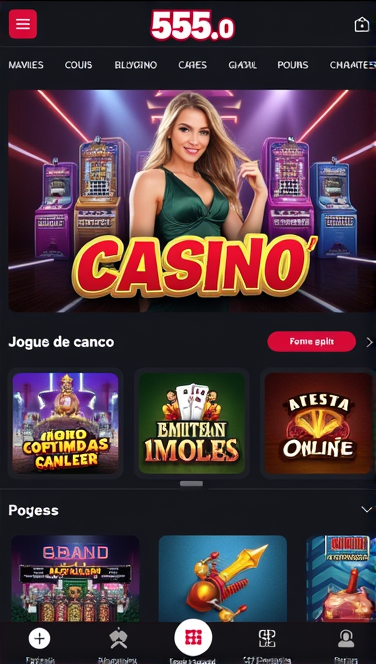Switch to the POURS top tab
Screen dimensions: 376x664
293,65
